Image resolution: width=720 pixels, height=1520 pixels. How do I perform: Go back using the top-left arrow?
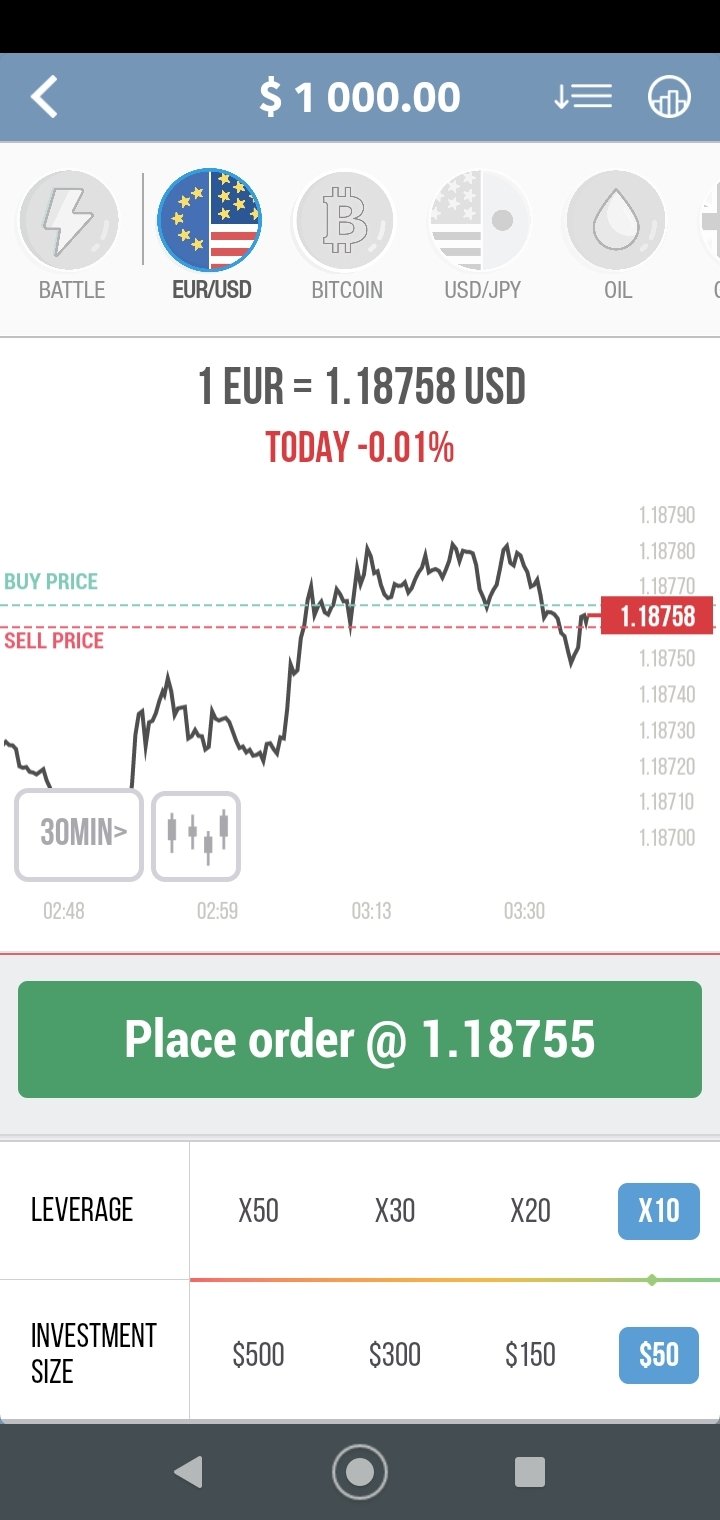tap(45, 98)
